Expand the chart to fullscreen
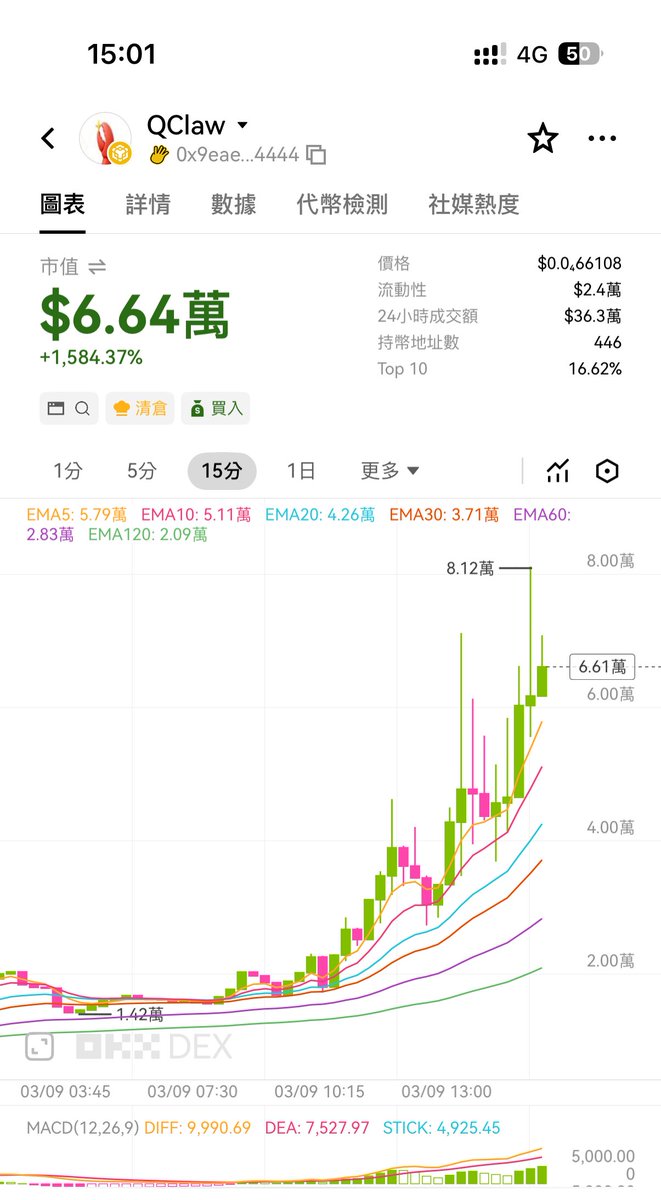Screen dimensions: 661x1200 pyautogui.click(x=39, y=1047)
